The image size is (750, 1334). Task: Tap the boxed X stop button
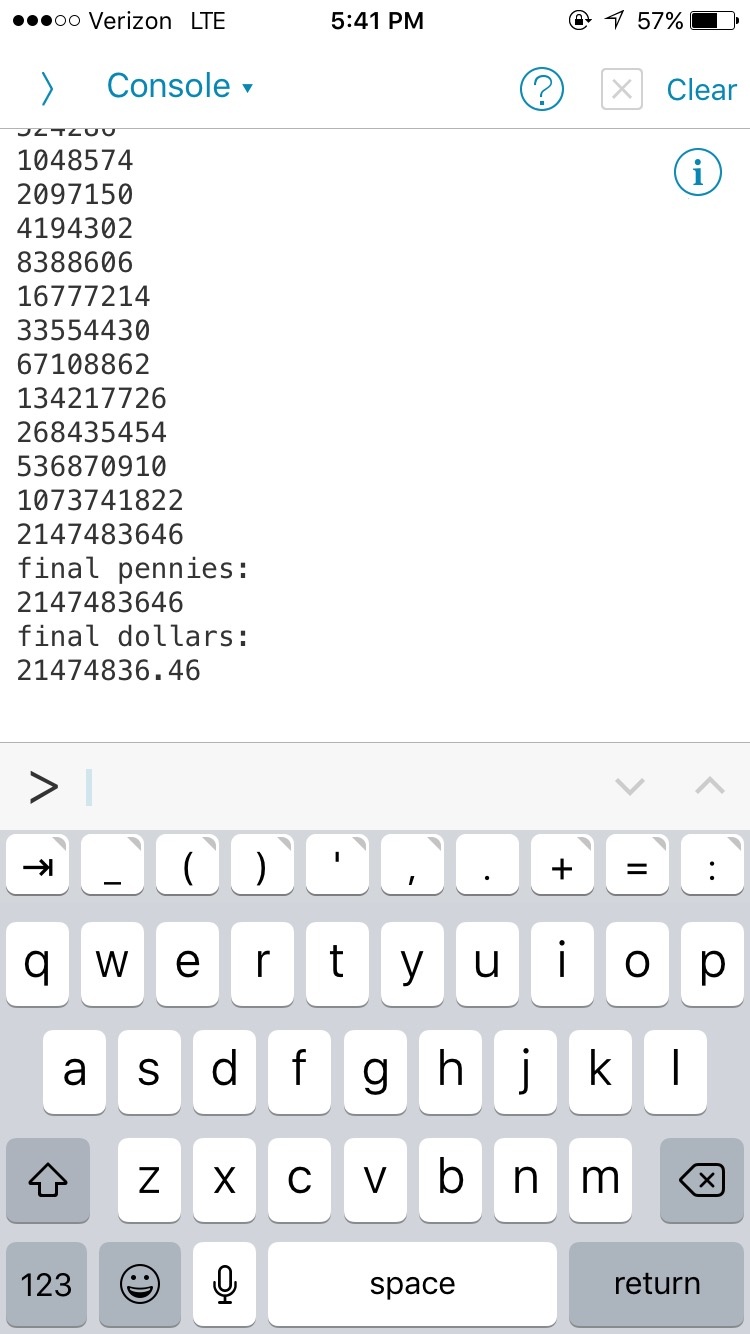621,90
